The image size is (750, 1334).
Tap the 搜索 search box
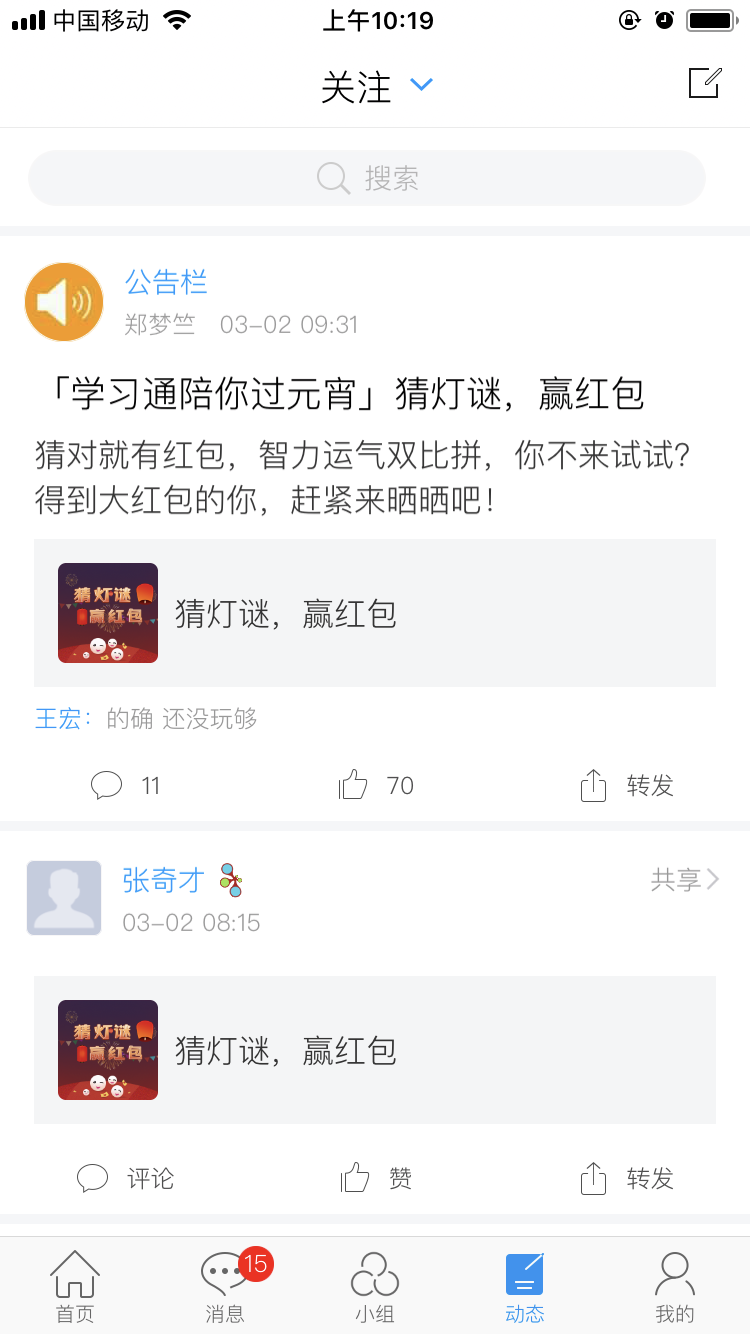(367, 179)
